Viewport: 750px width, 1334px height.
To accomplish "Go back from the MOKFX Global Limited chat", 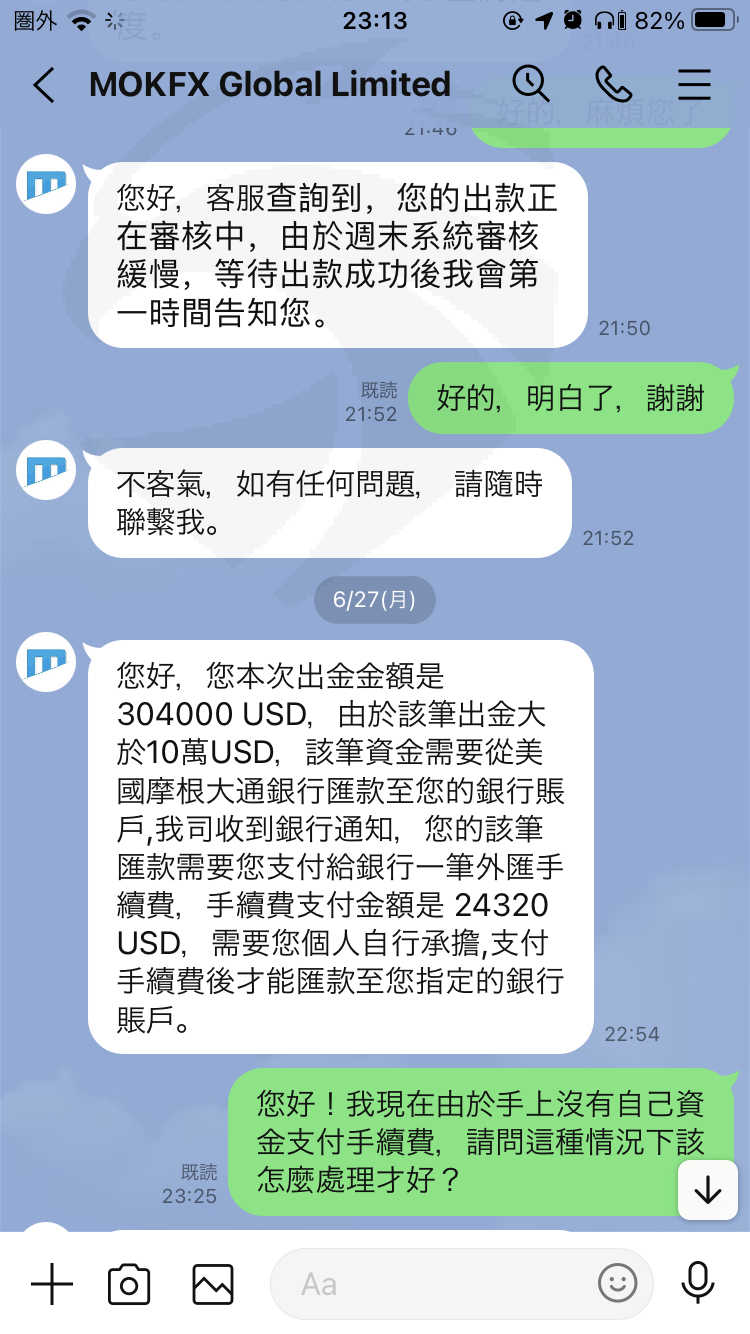I will click(x=43, y=85).
